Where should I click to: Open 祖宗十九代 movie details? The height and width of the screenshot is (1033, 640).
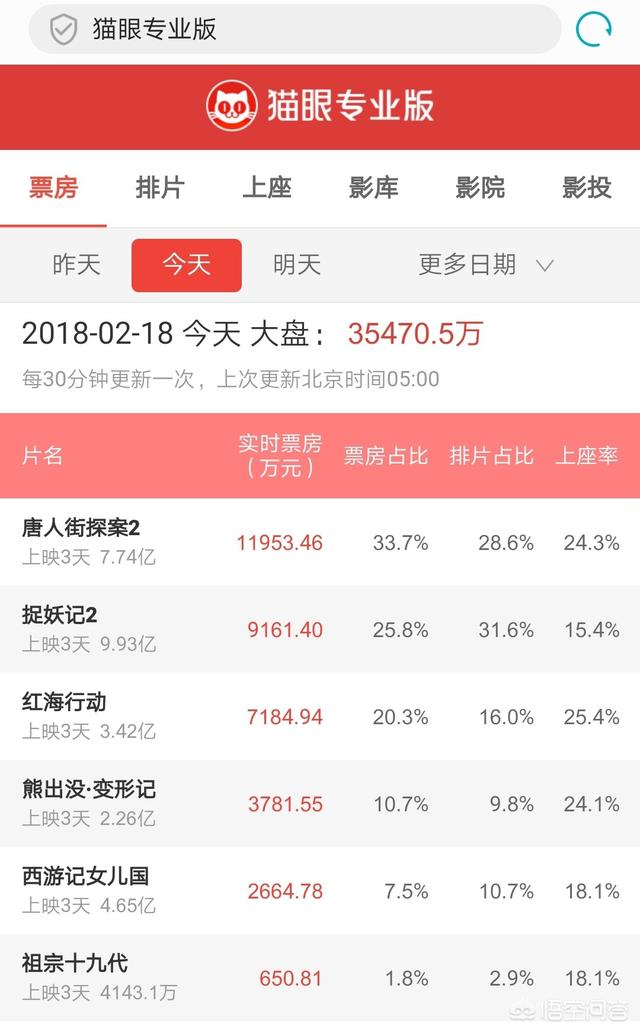click(320, 978)
